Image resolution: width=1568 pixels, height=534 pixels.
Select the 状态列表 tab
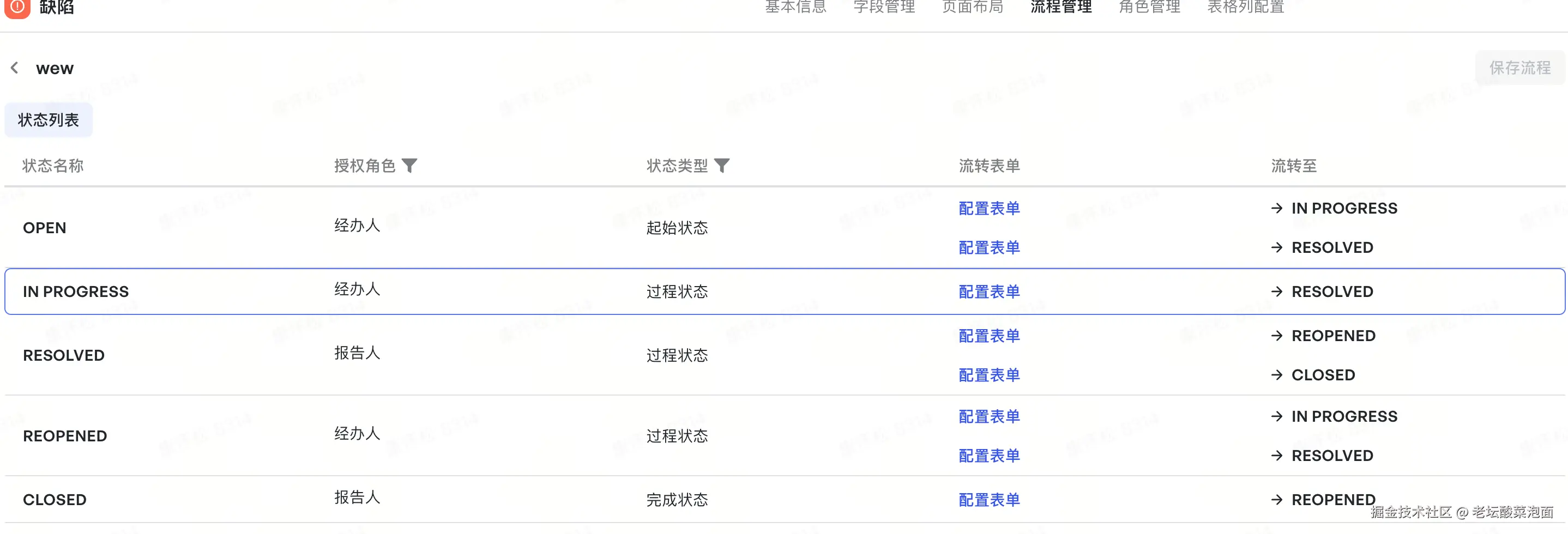(49, 120)
